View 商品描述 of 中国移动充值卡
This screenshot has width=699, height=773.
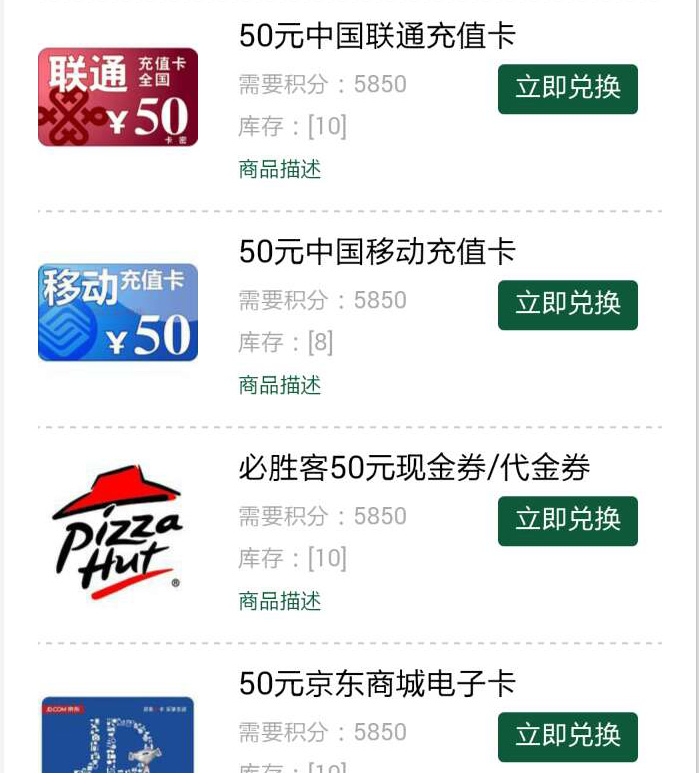280,385
